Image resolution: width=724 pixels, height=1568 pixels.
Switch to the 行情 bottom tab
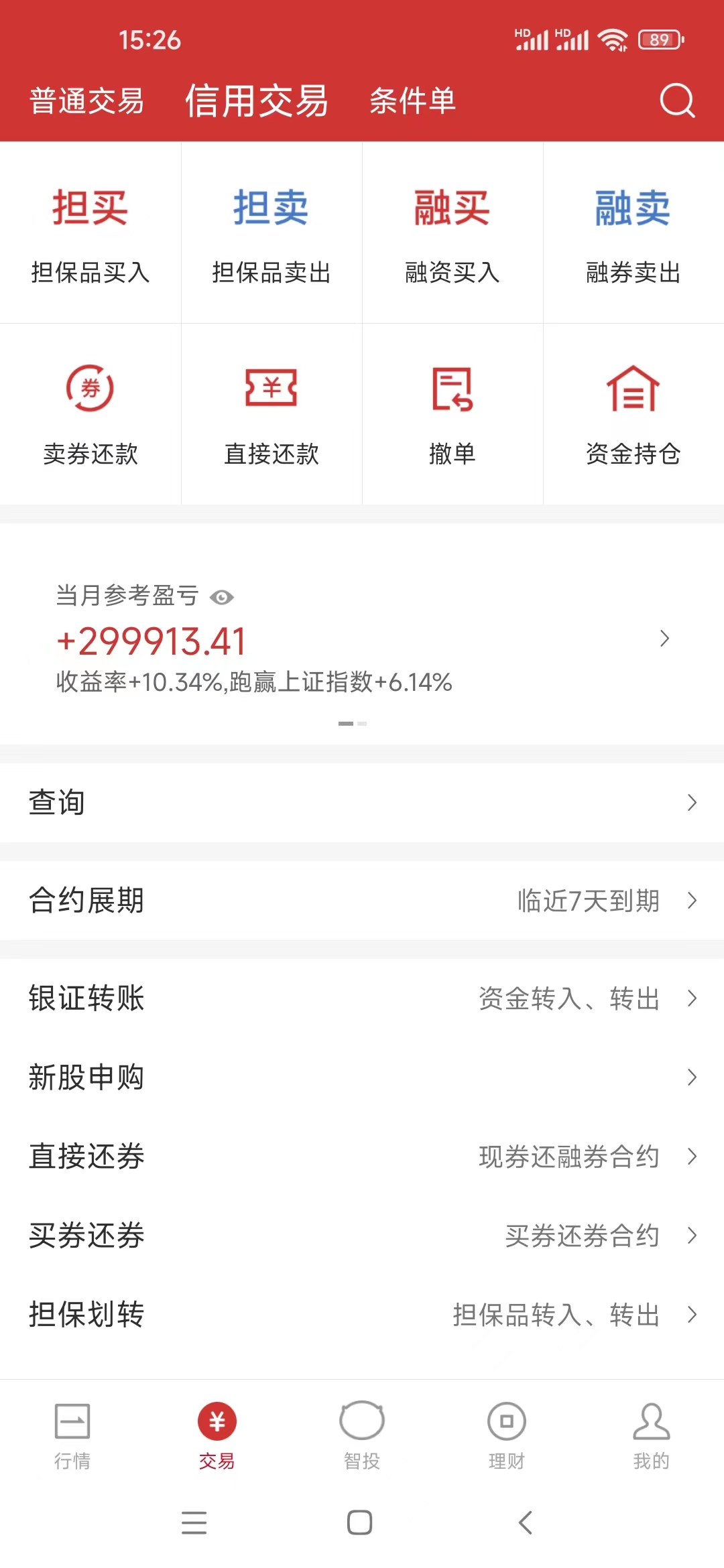tap(72, 1435)
